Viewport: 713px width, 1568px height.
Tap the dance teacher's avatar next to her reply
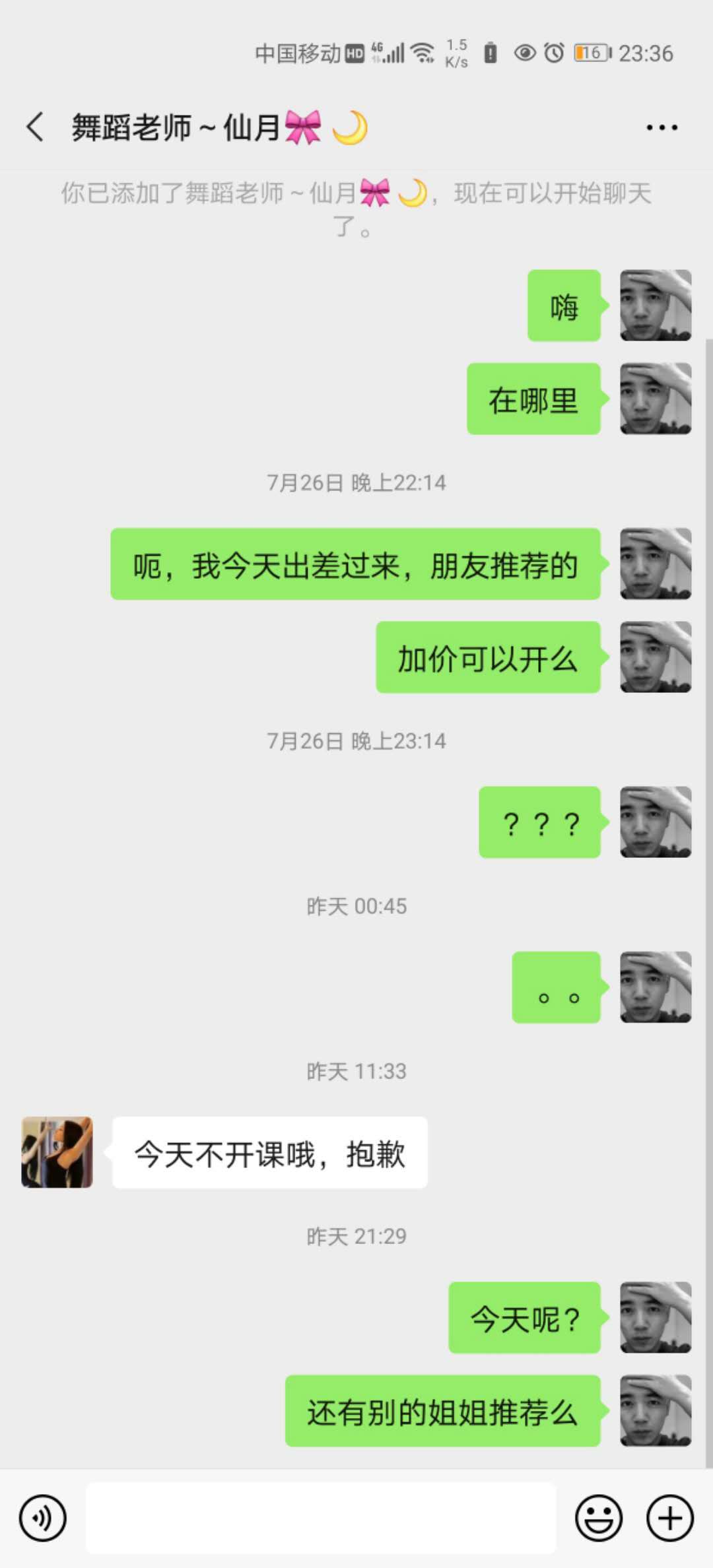pos(57,1152)
